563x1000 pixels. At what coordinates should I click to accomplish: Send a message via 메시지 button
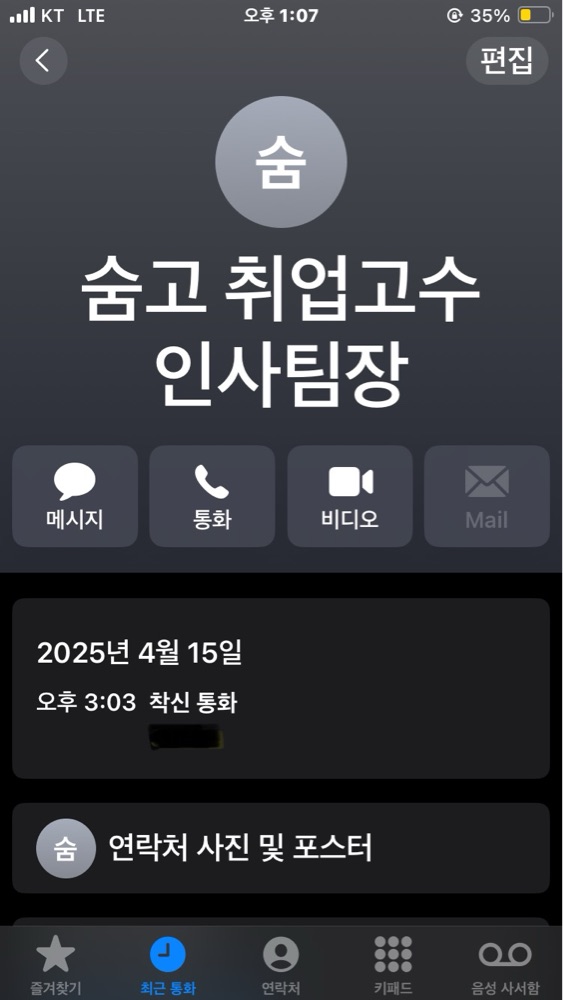pyautogui.click(x=75, y=496)
